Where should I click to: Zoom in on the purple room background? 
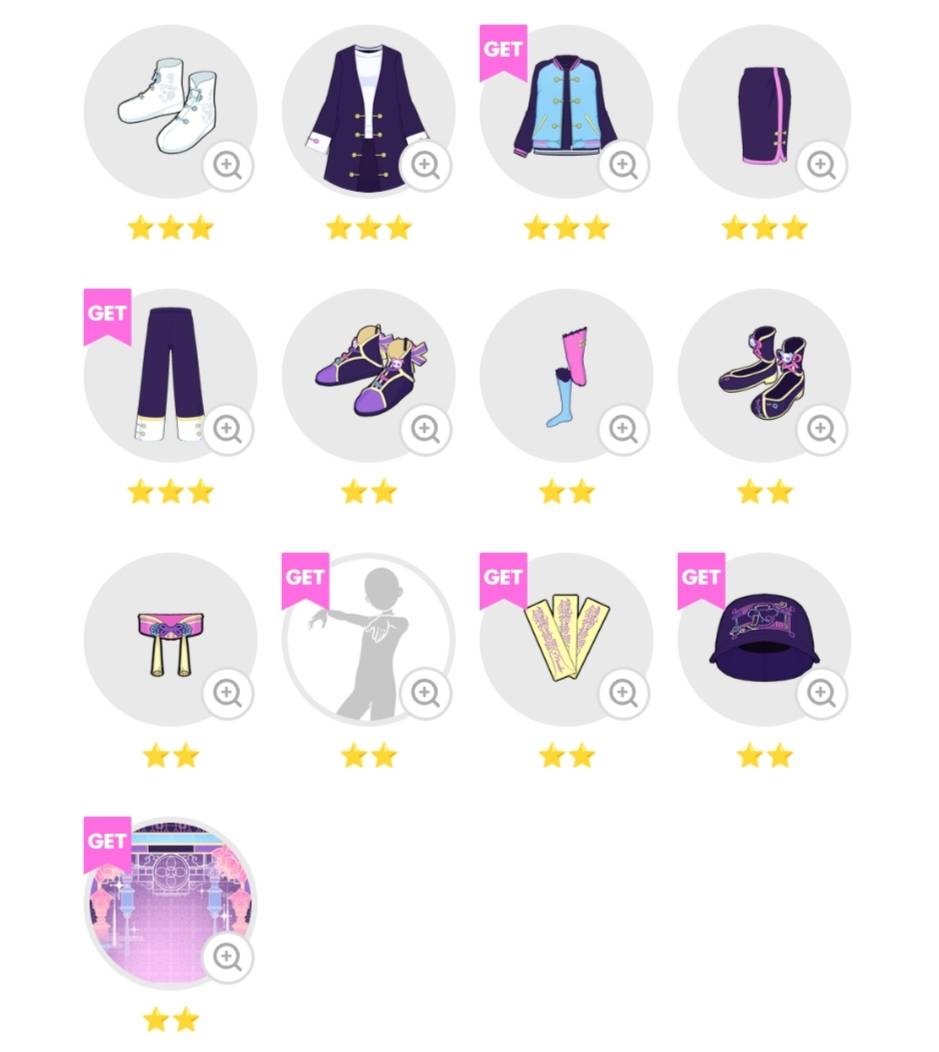point(227,957)
